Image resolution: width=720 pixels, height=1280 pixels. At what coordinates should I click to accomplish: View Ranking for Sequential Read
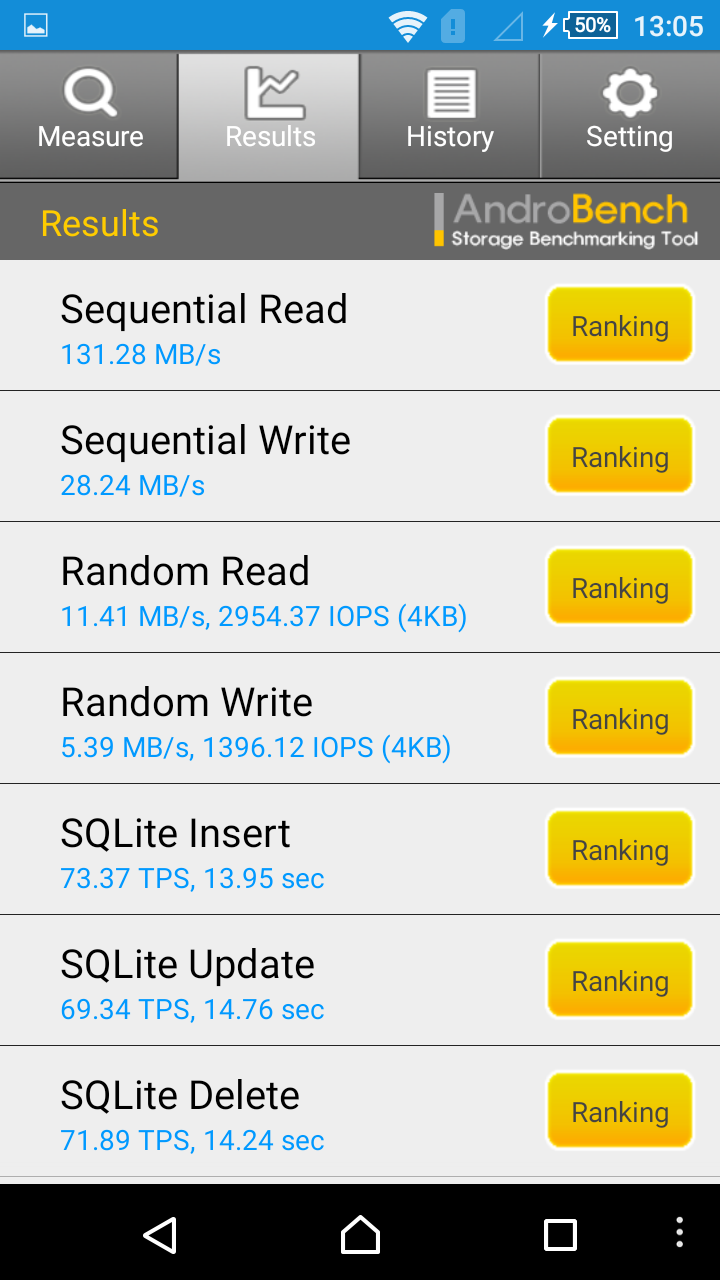point(619,325)
